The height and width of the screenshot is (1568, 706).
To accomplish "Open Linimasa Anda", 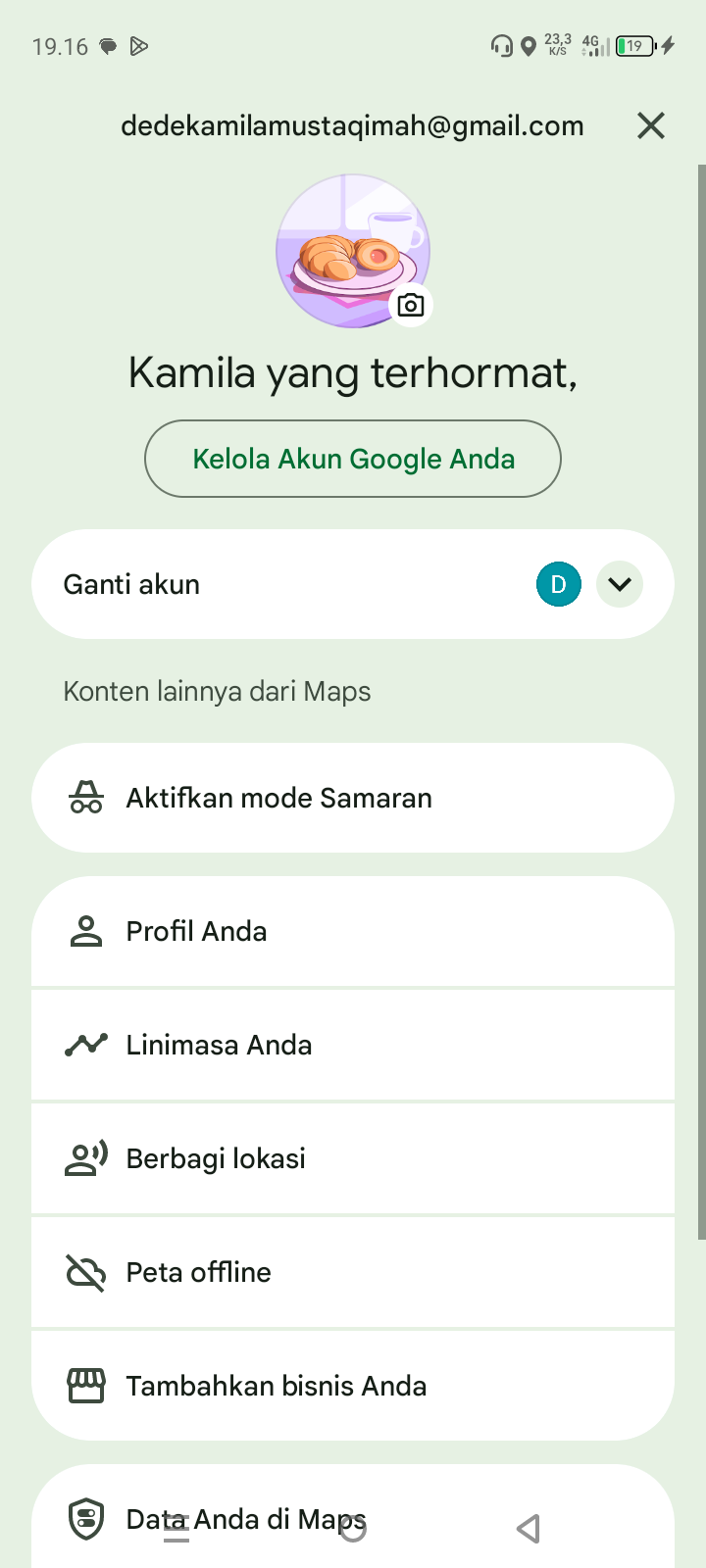I will 353,1045.
